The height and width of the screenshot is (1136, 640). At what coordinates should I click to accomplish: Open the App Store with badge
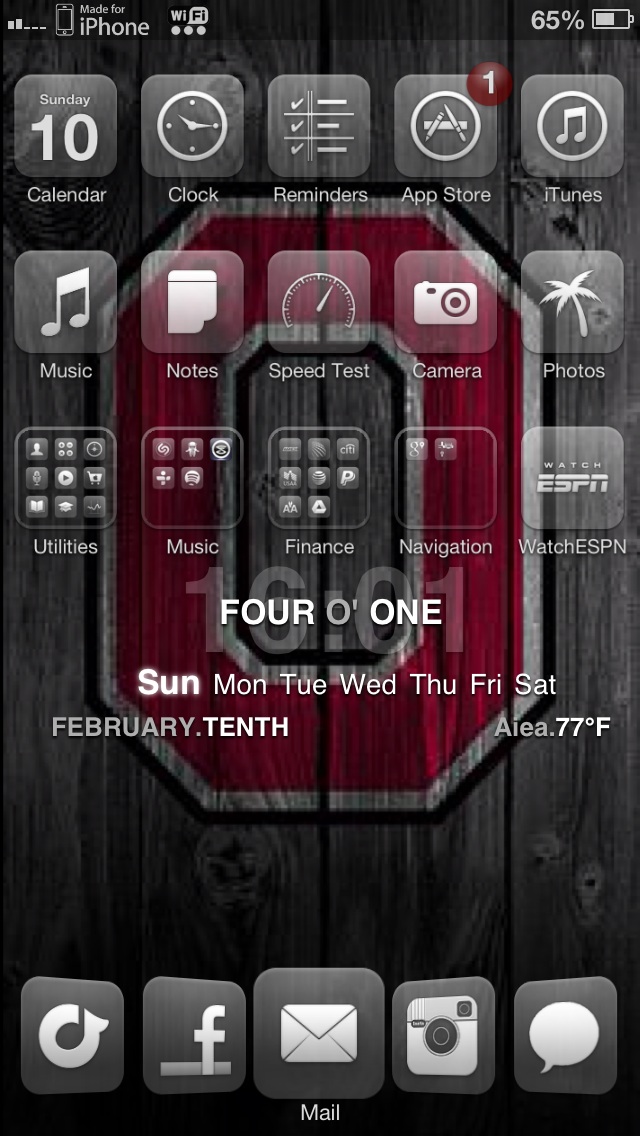(446, 126)
